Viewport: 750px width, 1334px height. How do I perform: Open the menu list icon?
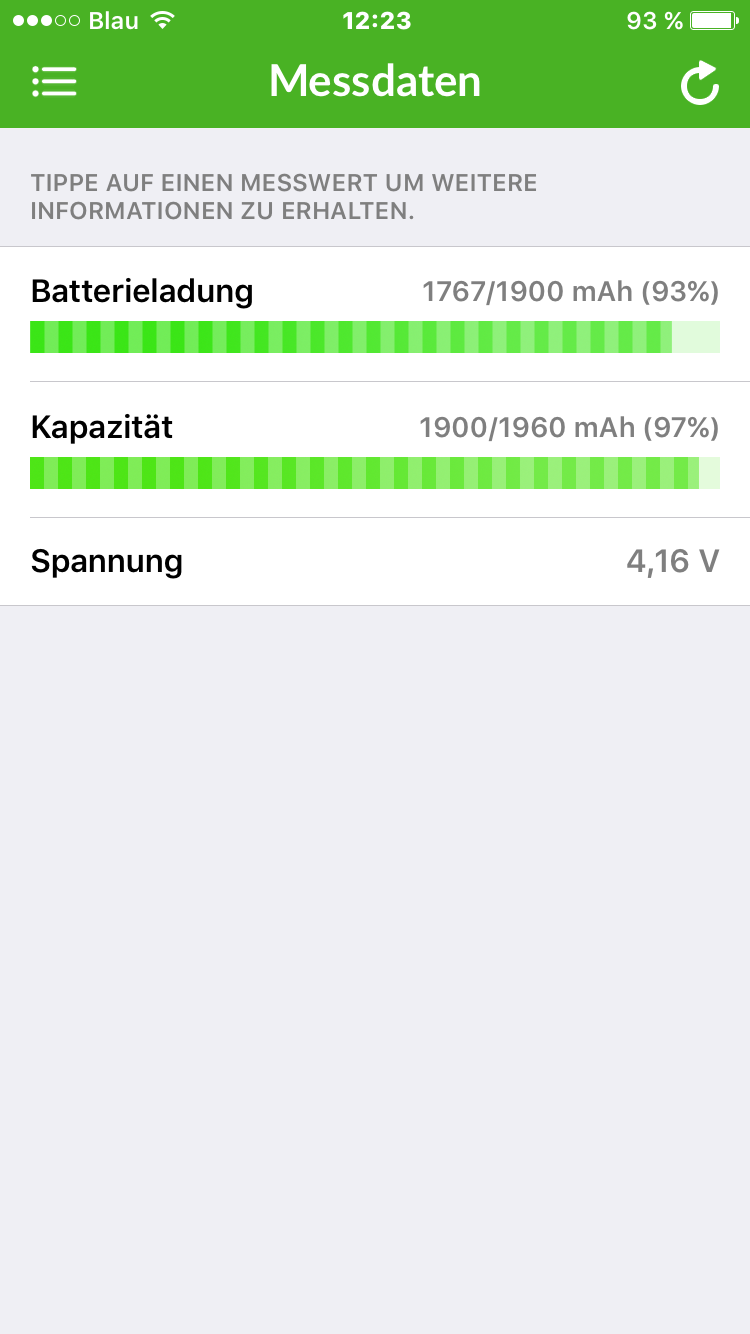[x=54, y=81]
